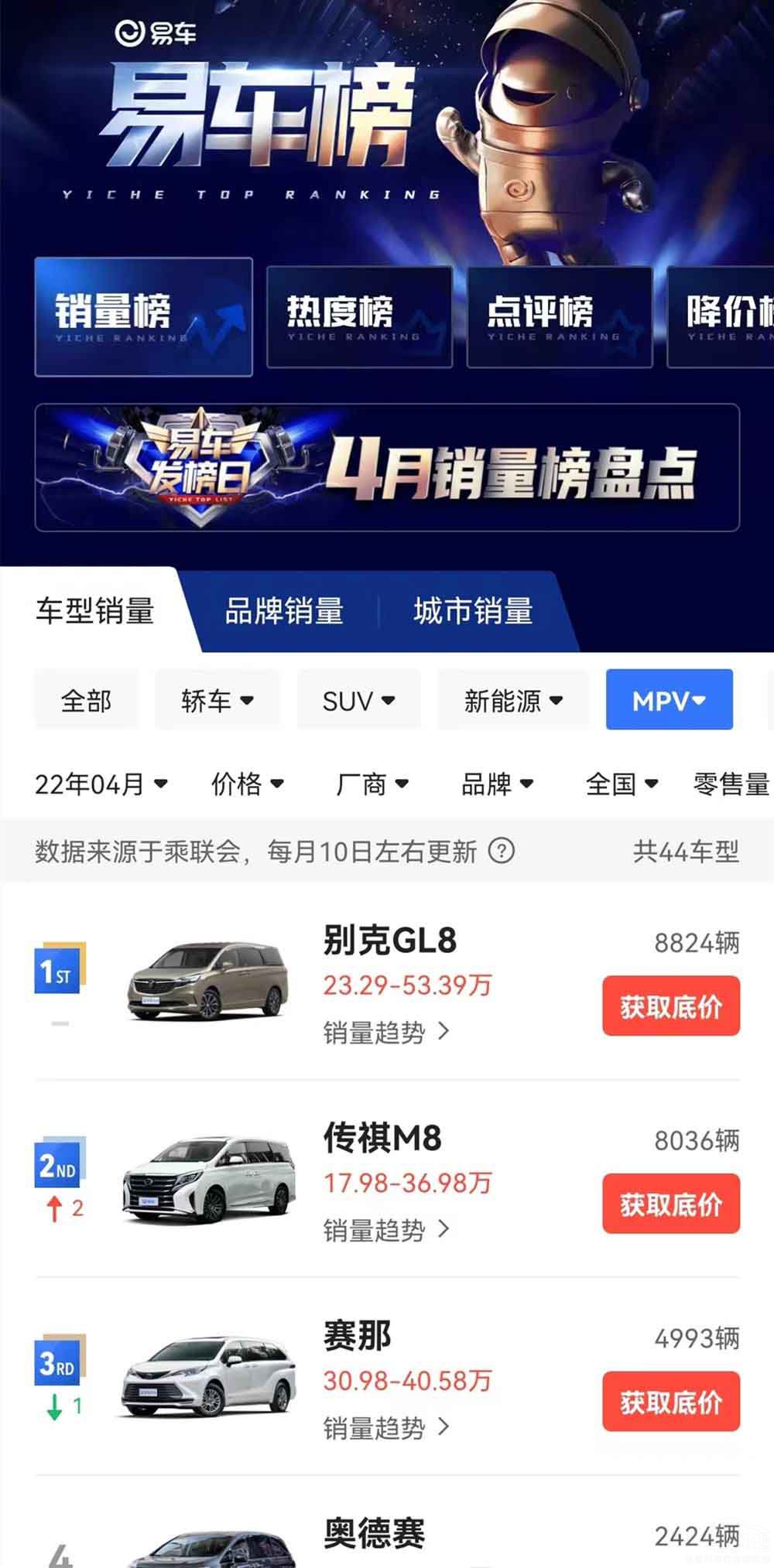Change the 22年04月 month selector

[101, 784]
